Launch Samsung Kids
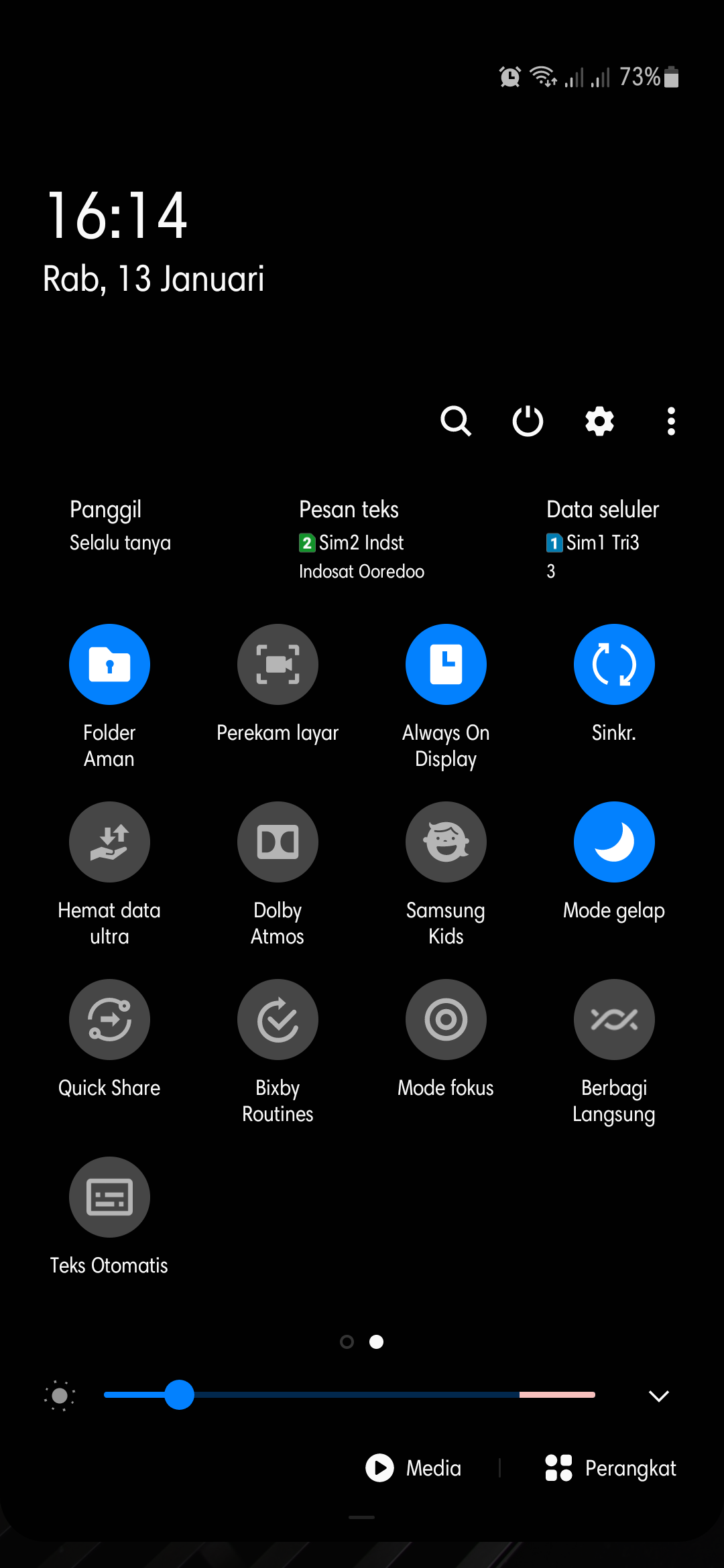Viewport: 724px width, 1568px height. tap(446, 842)
